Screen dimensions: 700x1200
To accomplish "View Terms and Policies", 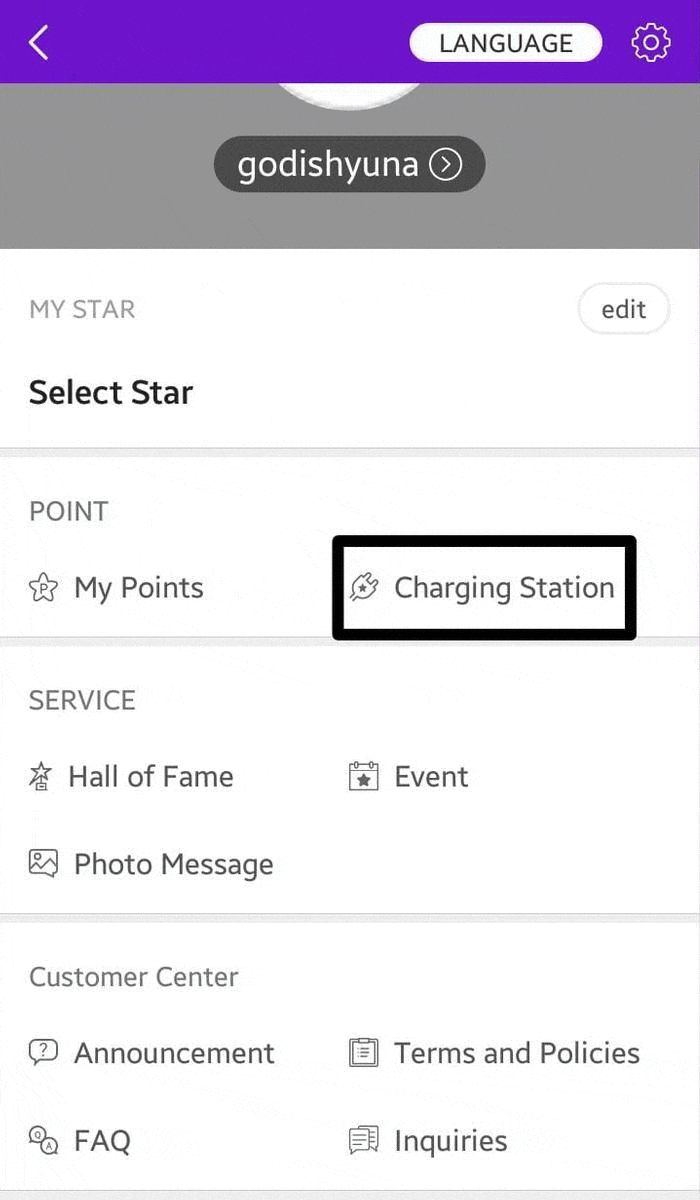I will (x=494, y=1053).
